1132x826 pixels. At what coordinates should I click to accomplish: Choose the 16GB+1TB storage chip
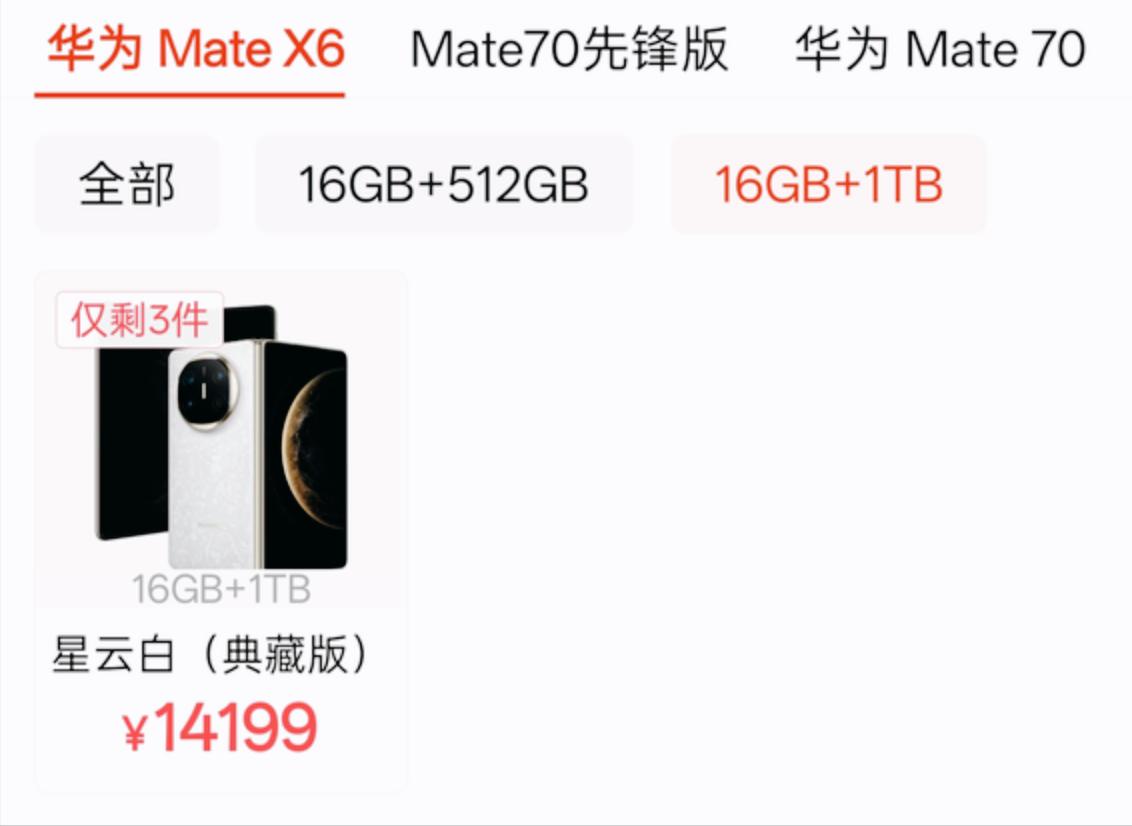[x=828, y=185]
